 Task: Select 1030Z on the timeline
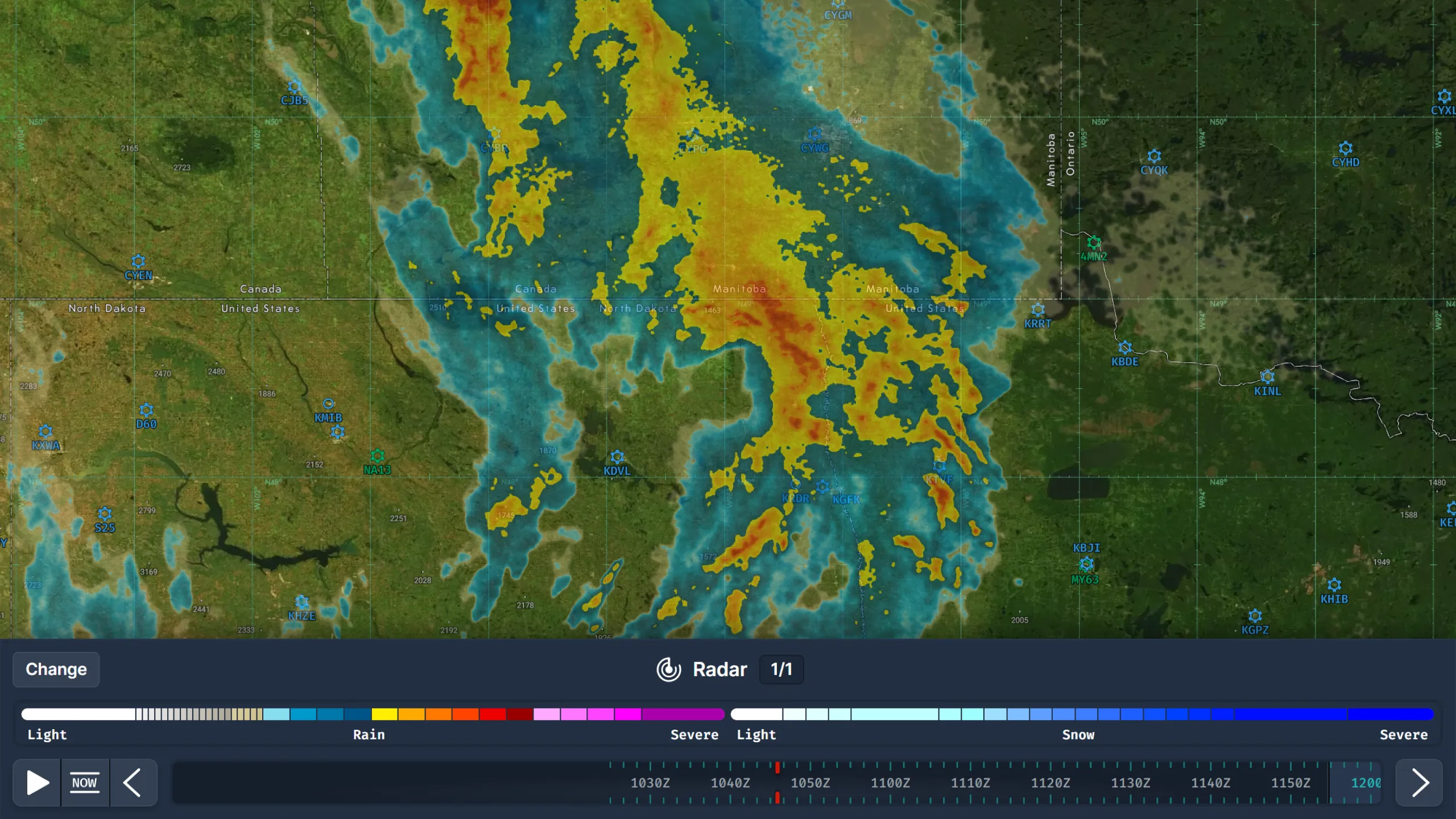click(x=650, y=783)
